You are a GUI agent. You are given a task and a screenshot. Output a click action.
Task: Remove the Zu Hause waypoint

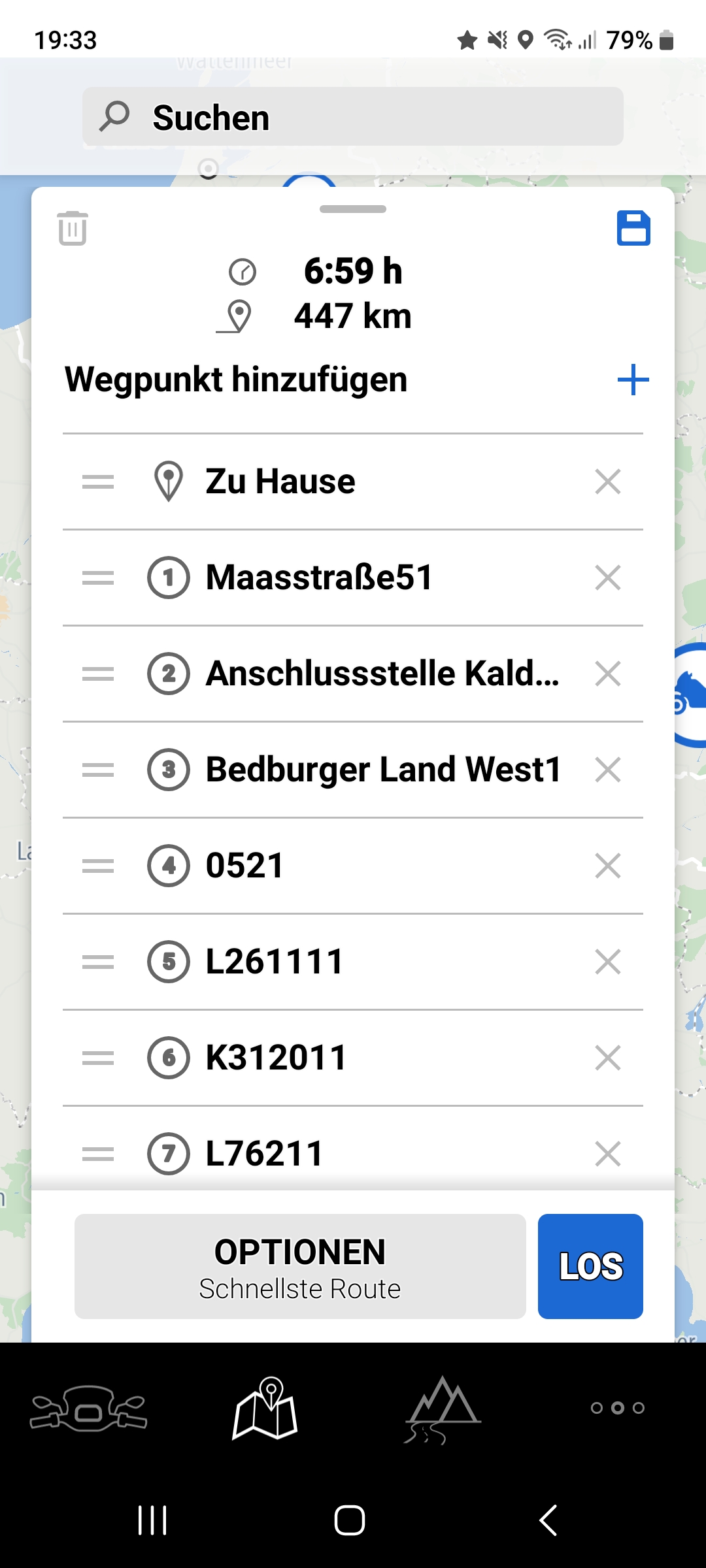tap(608, 482)
